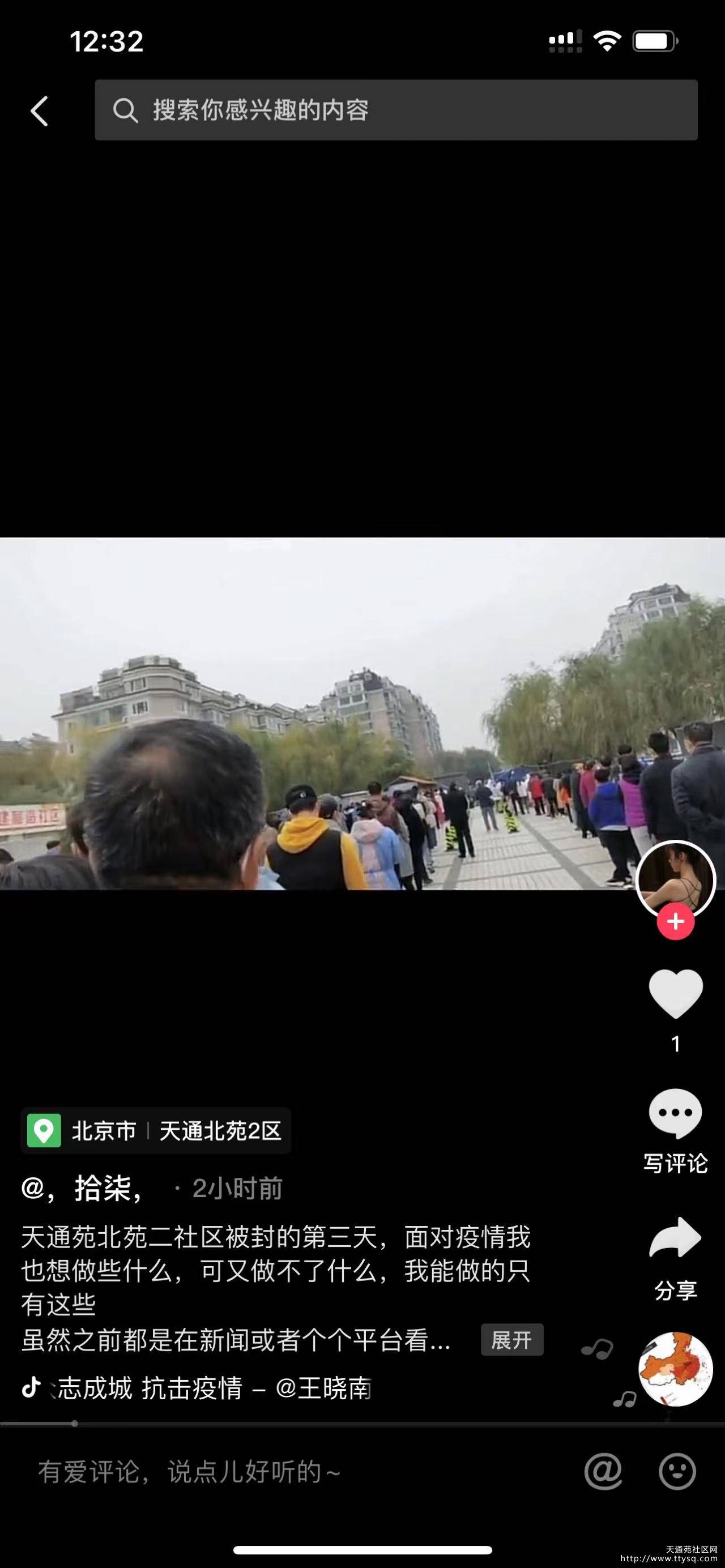Follow the creator with the plus button
The height and width of the screenshot is (1568, 725).
[675, 921]
